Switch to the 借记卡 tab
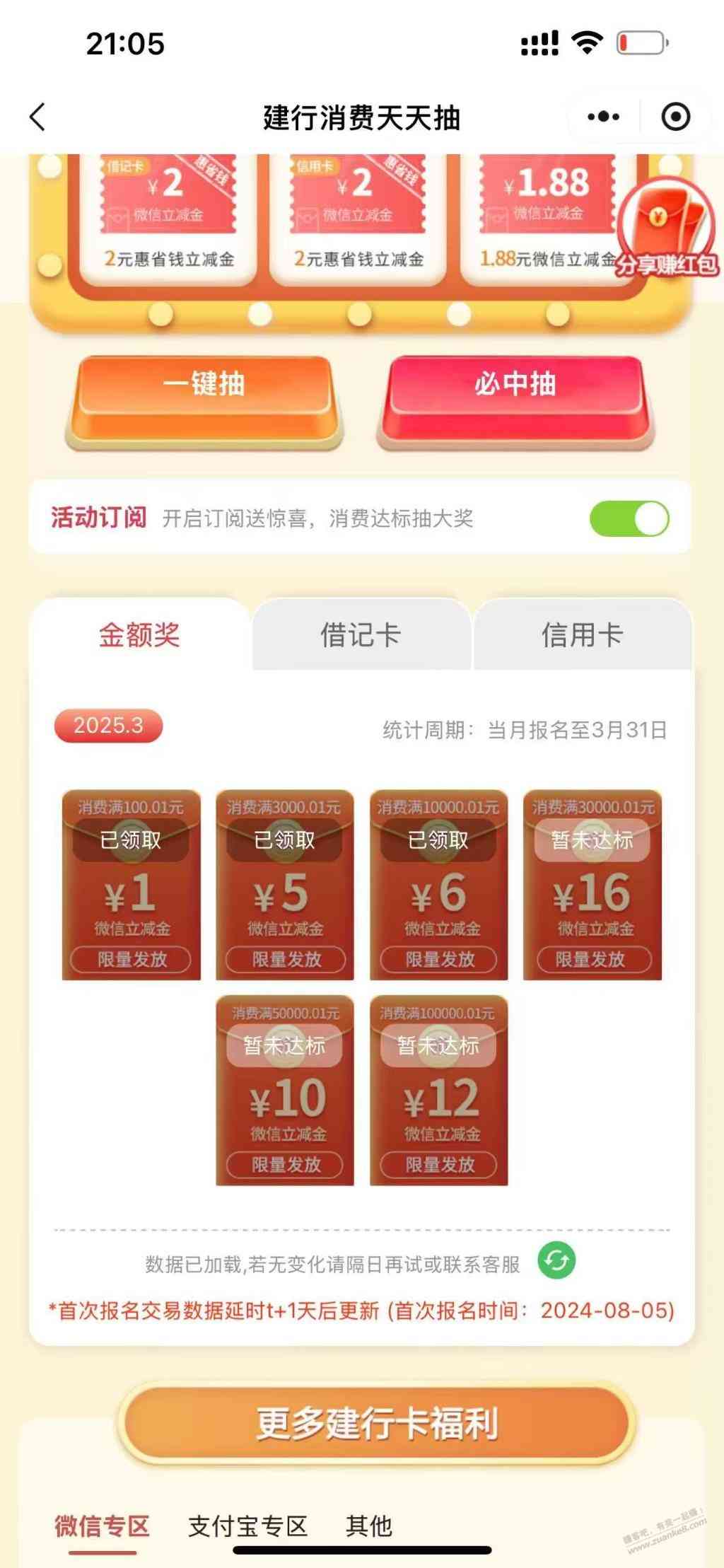 pos(361,634)
